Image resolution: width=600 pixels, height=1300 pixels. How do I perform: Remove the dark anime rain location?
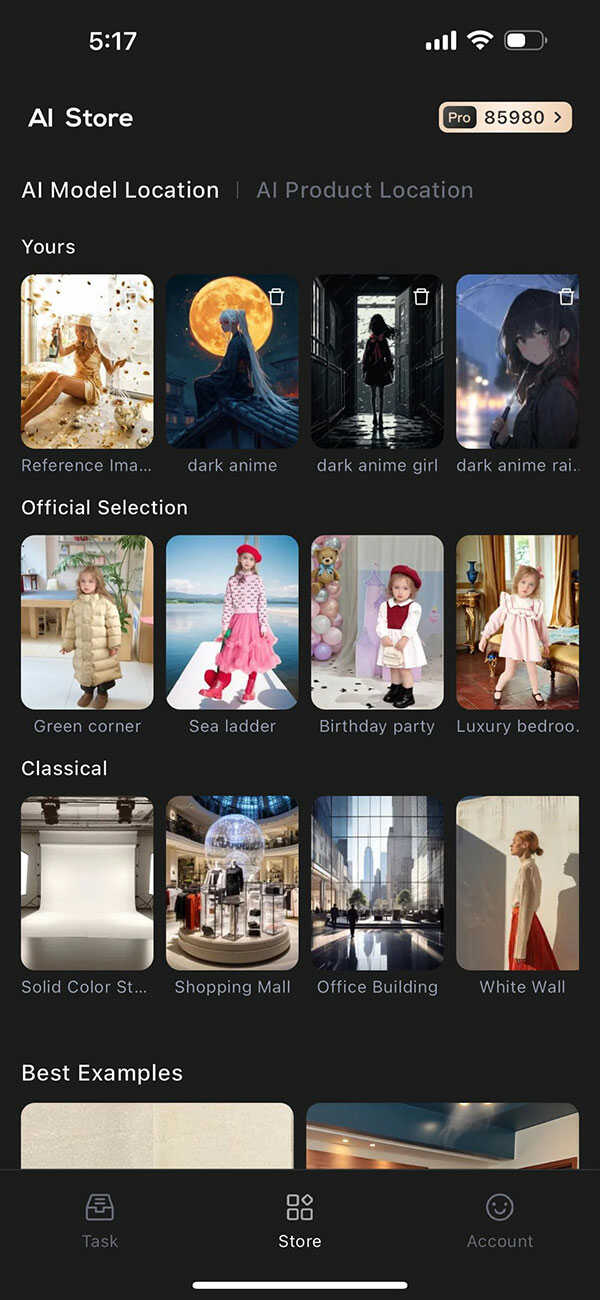click(566, 296)
